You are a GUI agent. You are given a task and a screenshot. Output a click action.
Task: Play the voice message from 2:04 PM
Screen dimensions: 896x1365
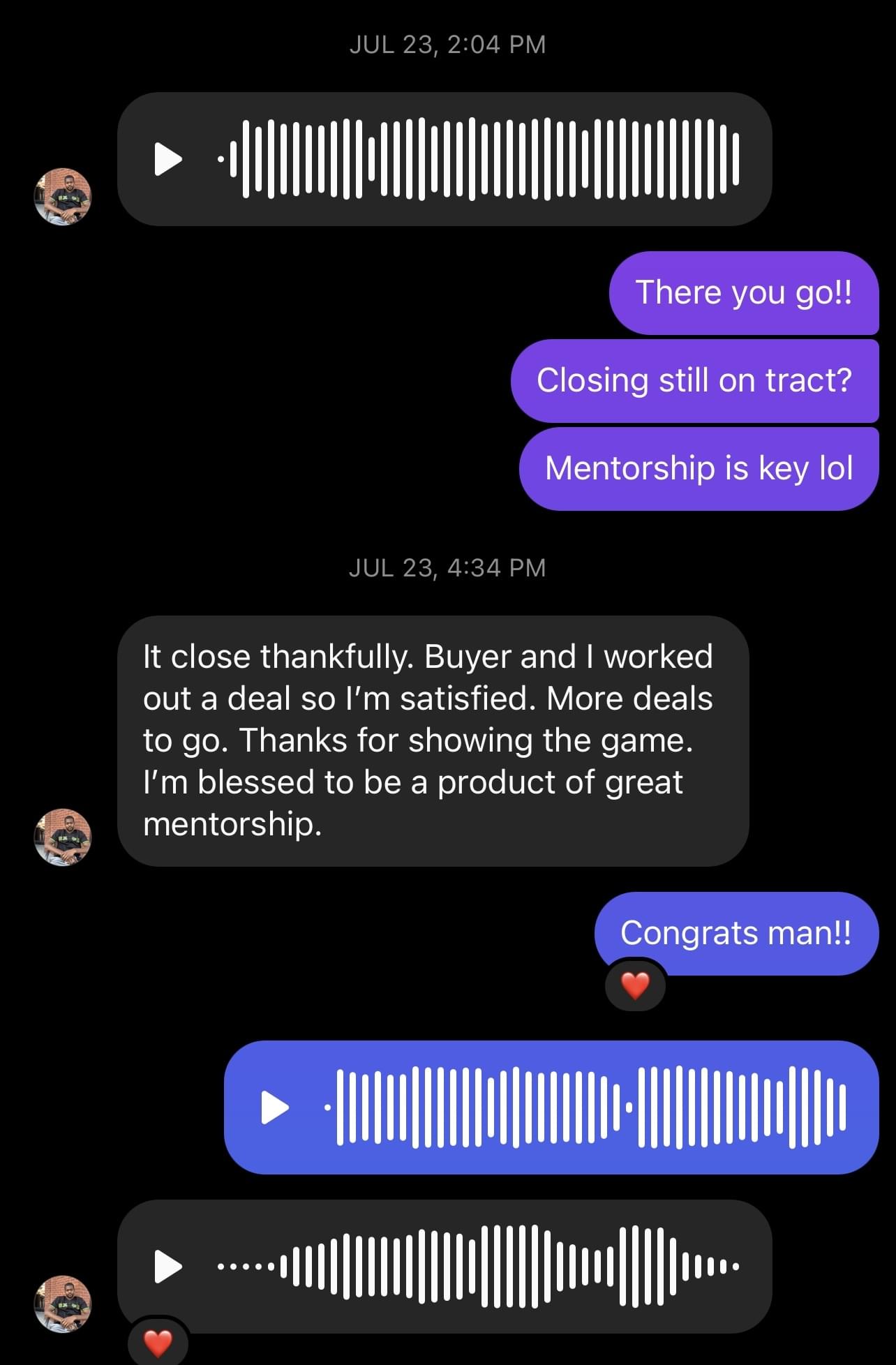pyautogui.click(x=167, y=159)
